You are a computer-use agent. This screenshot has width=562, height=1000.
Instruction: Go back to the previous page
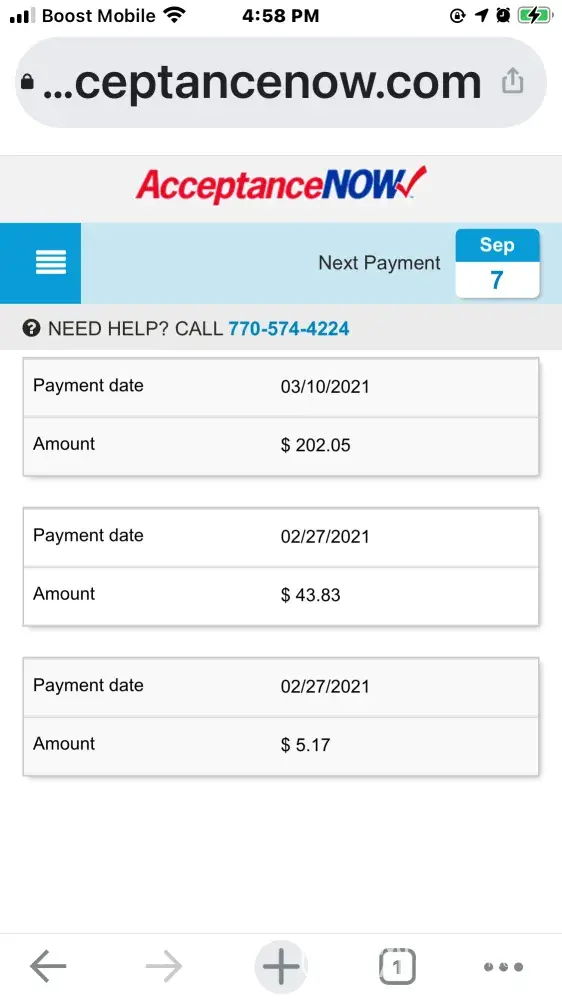tap(48, 966)
